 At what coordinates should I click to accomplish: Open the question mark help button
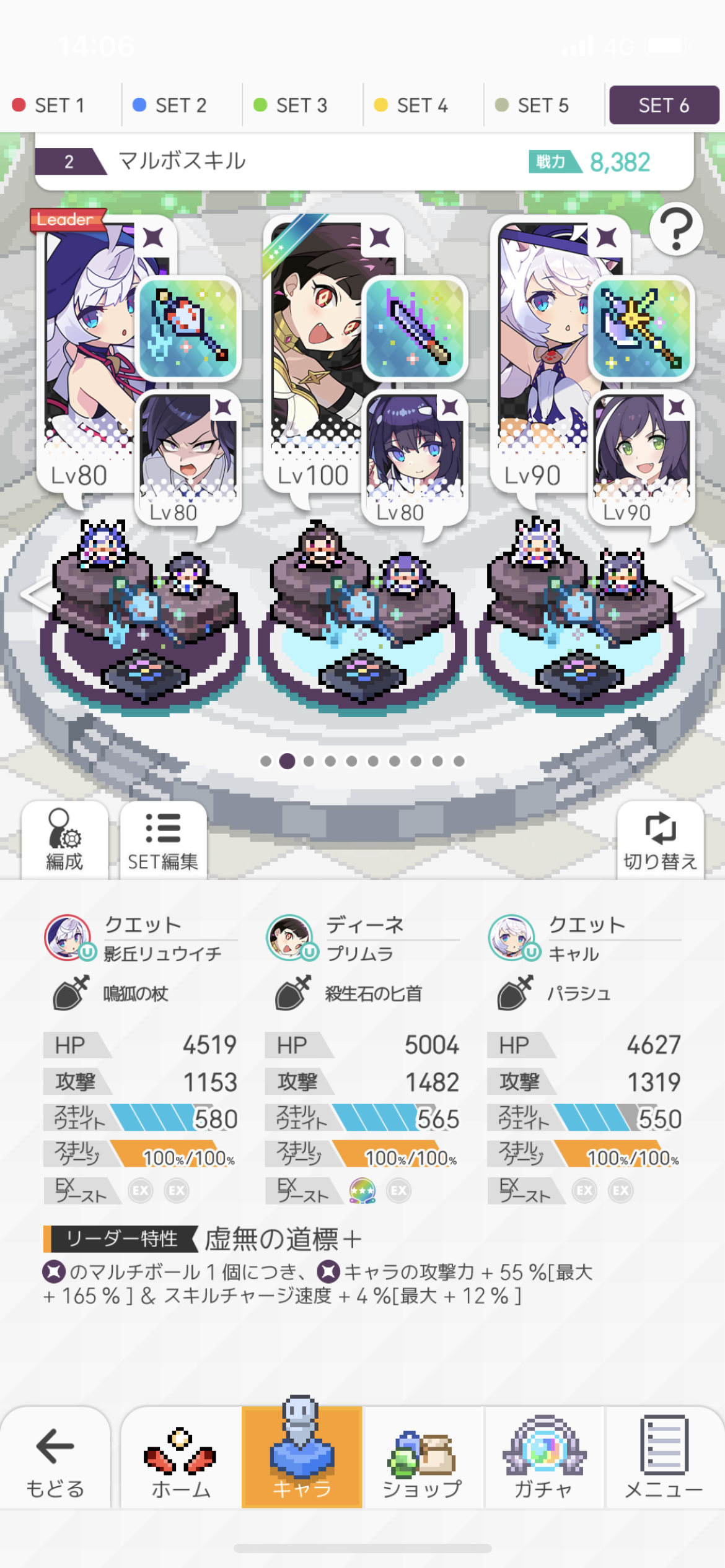[x=676, y=229]
